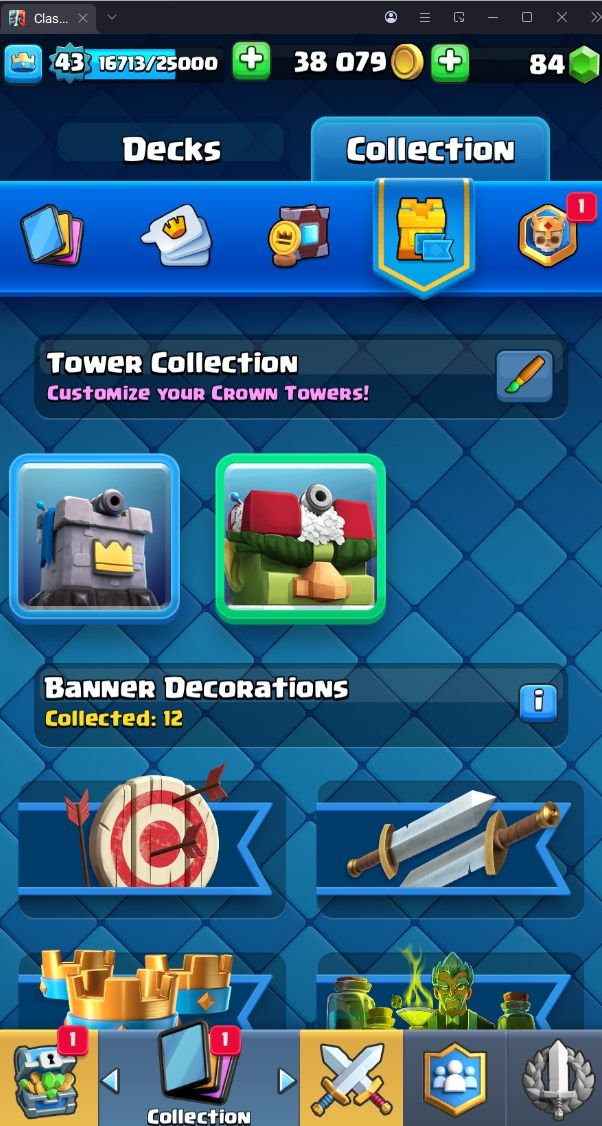
Task: Choose the golden crowns banner decoration
Action: coord(150,990)
